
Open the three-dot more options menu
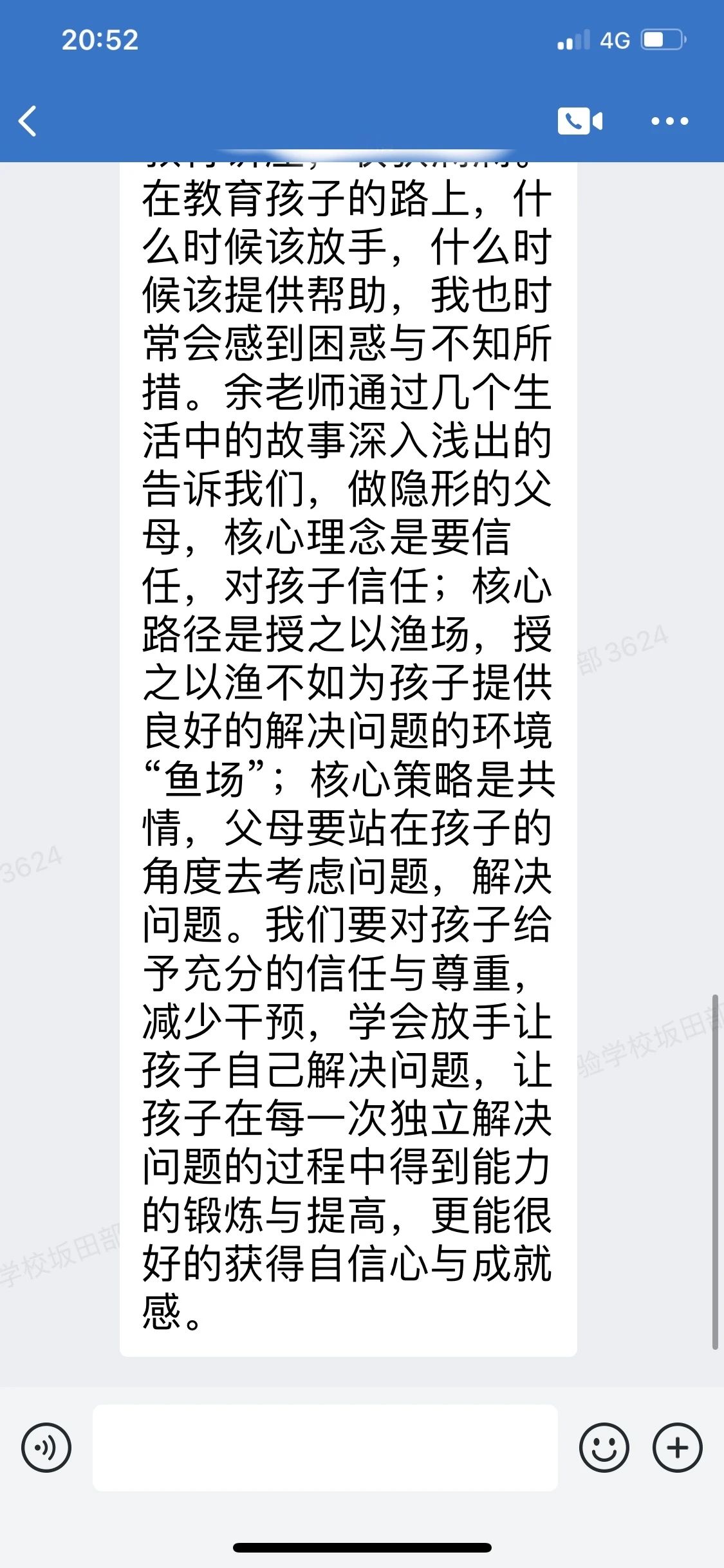click(669, 121)
